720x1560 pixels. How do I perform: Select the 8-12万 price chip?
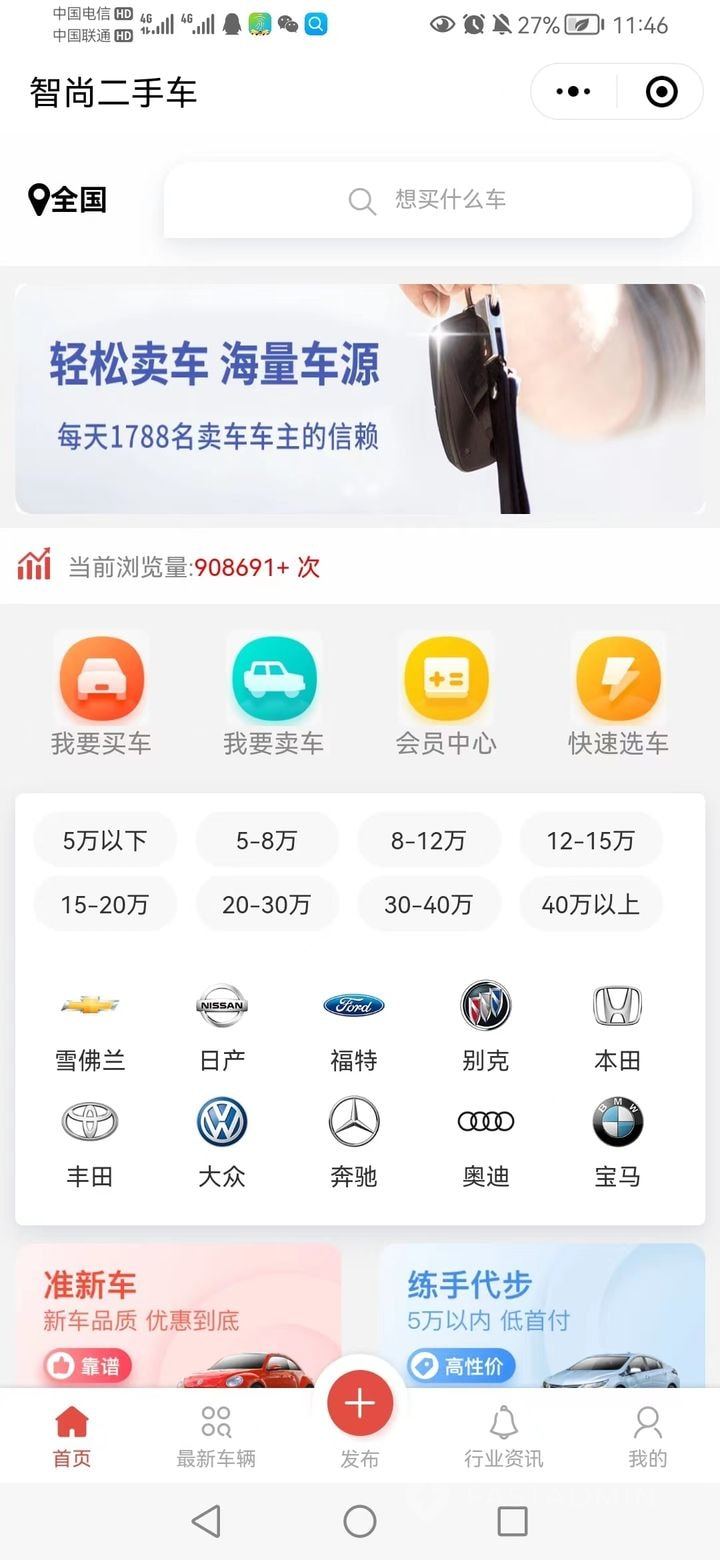[429, 840]
